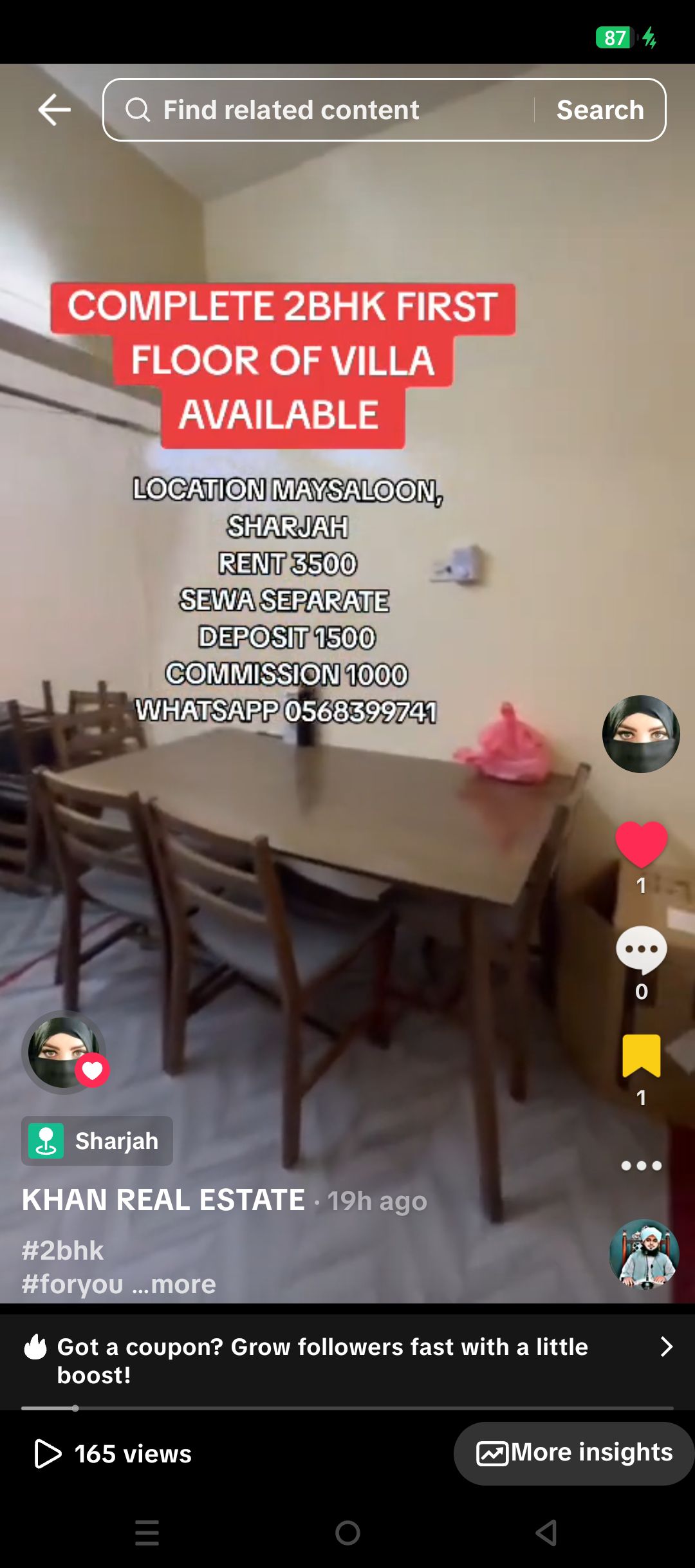Unlike the video with the red heart

coord(641,845)
